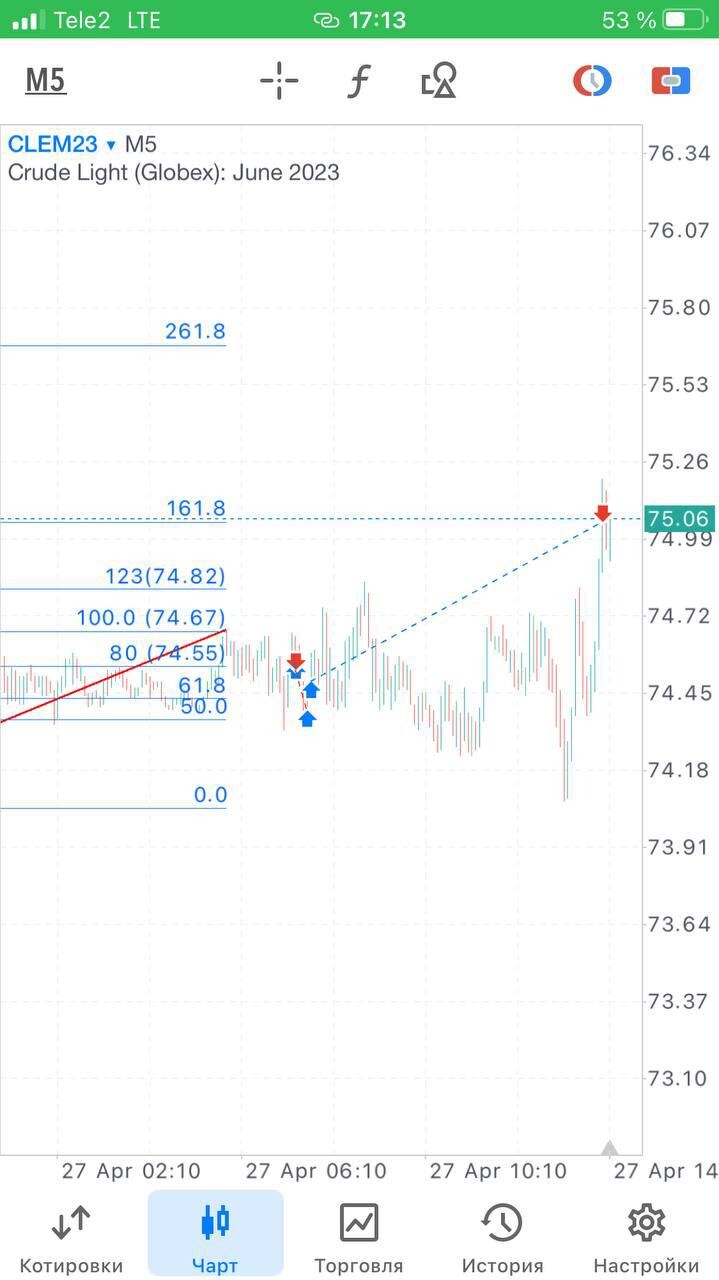The image size is (719, 1280).
Task: Go to the Торговля tab
Action: click(358, 1238)
